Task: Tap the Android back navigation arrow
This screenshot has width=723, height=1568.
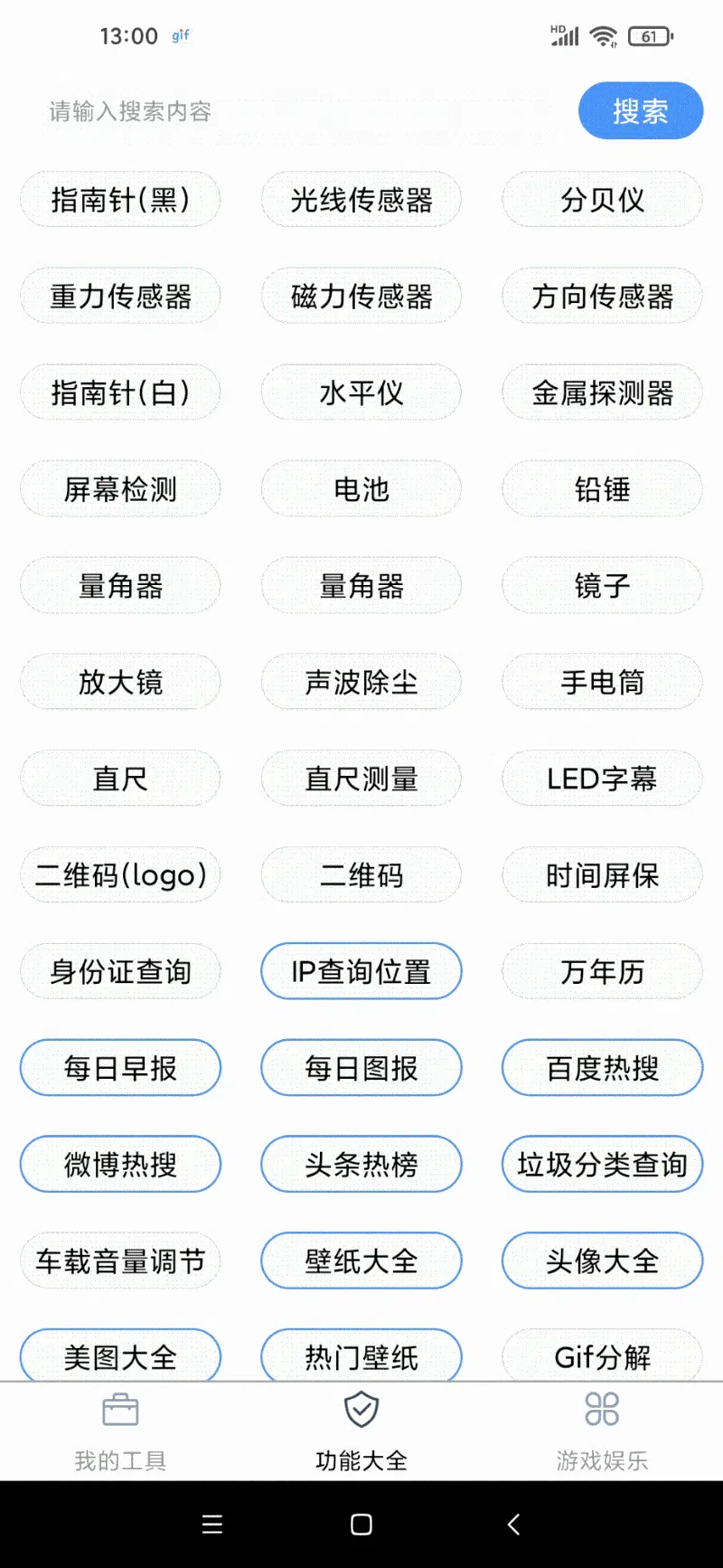Action: 513,1524
